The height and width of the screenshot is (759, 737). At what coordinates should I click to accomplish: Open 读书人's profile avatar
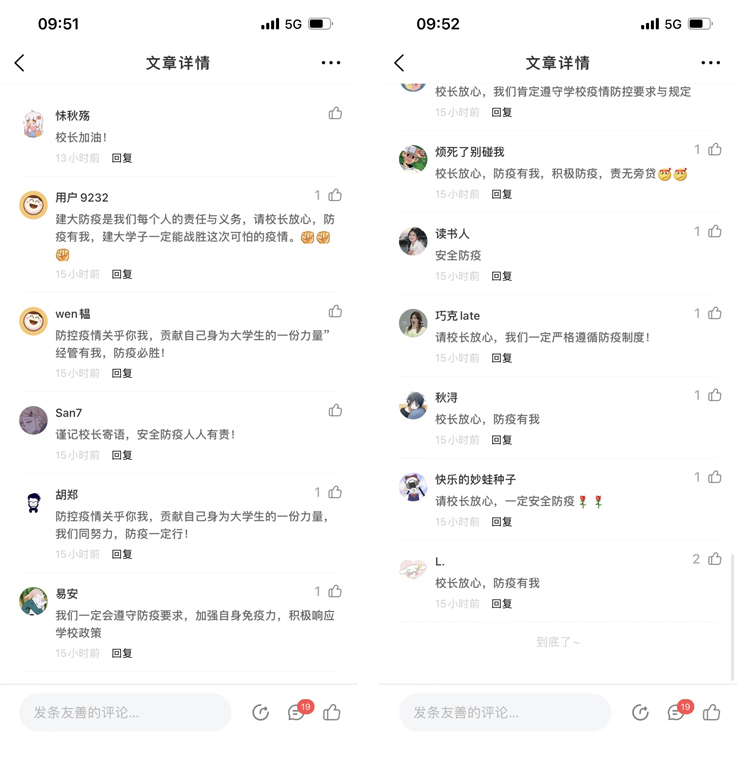[413, 241]
